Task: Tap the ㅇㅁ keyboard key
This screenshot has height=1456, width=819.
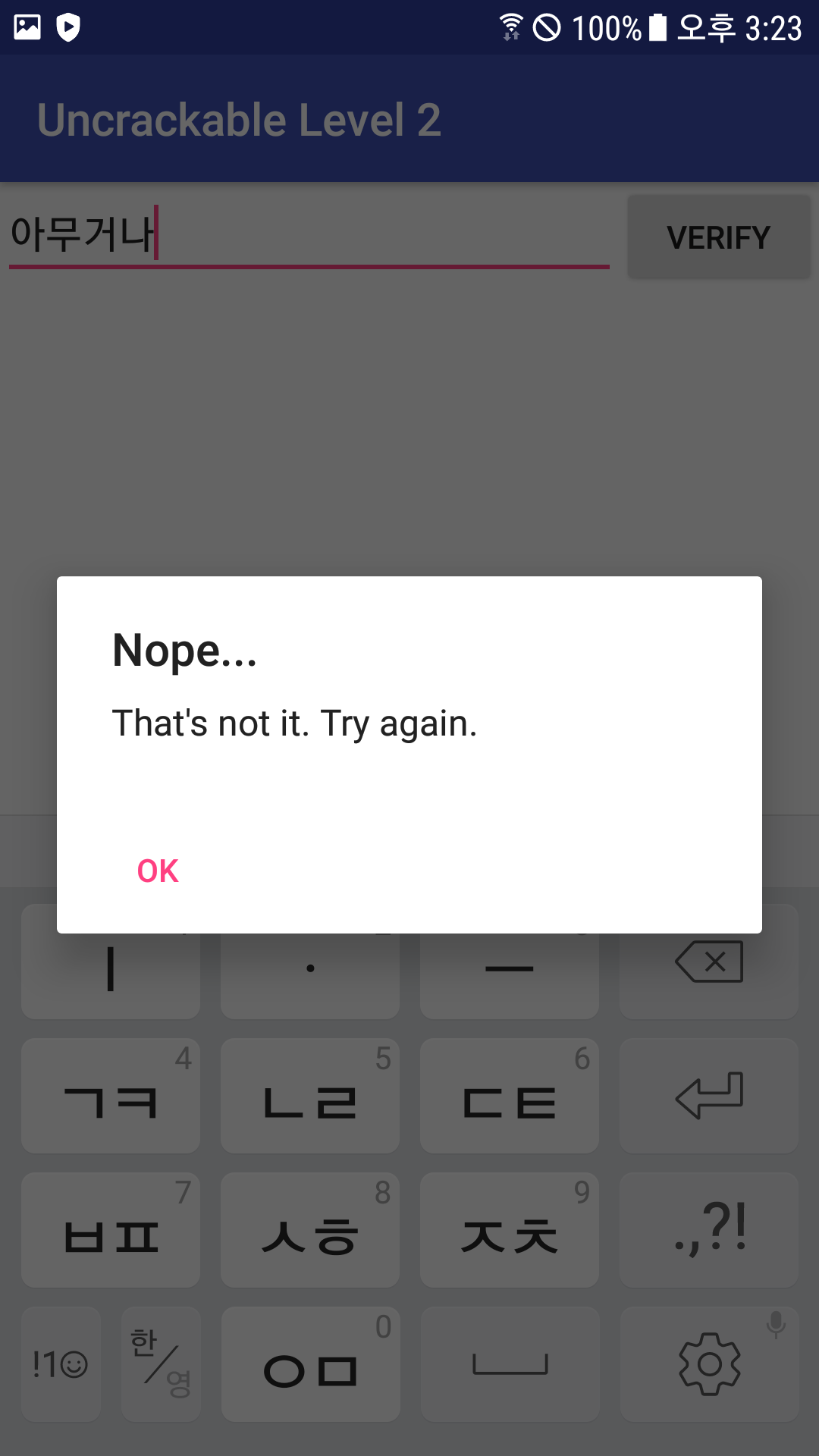Action: [x=309, y=1364]
